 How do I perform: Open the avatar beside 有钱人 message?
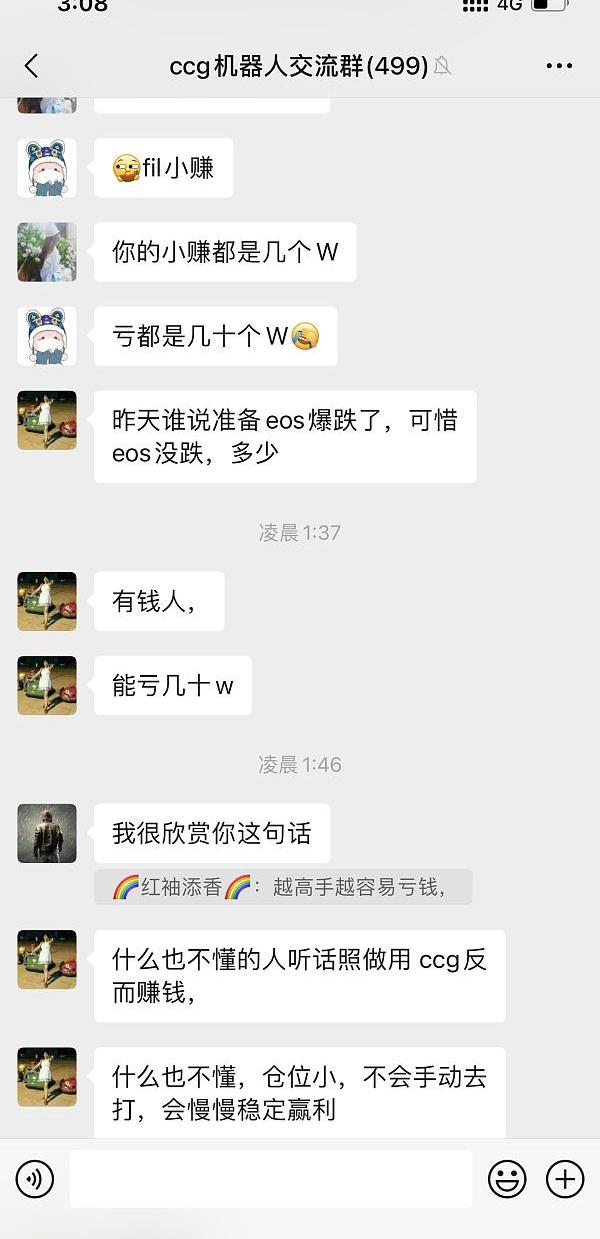tap(47, 601)
